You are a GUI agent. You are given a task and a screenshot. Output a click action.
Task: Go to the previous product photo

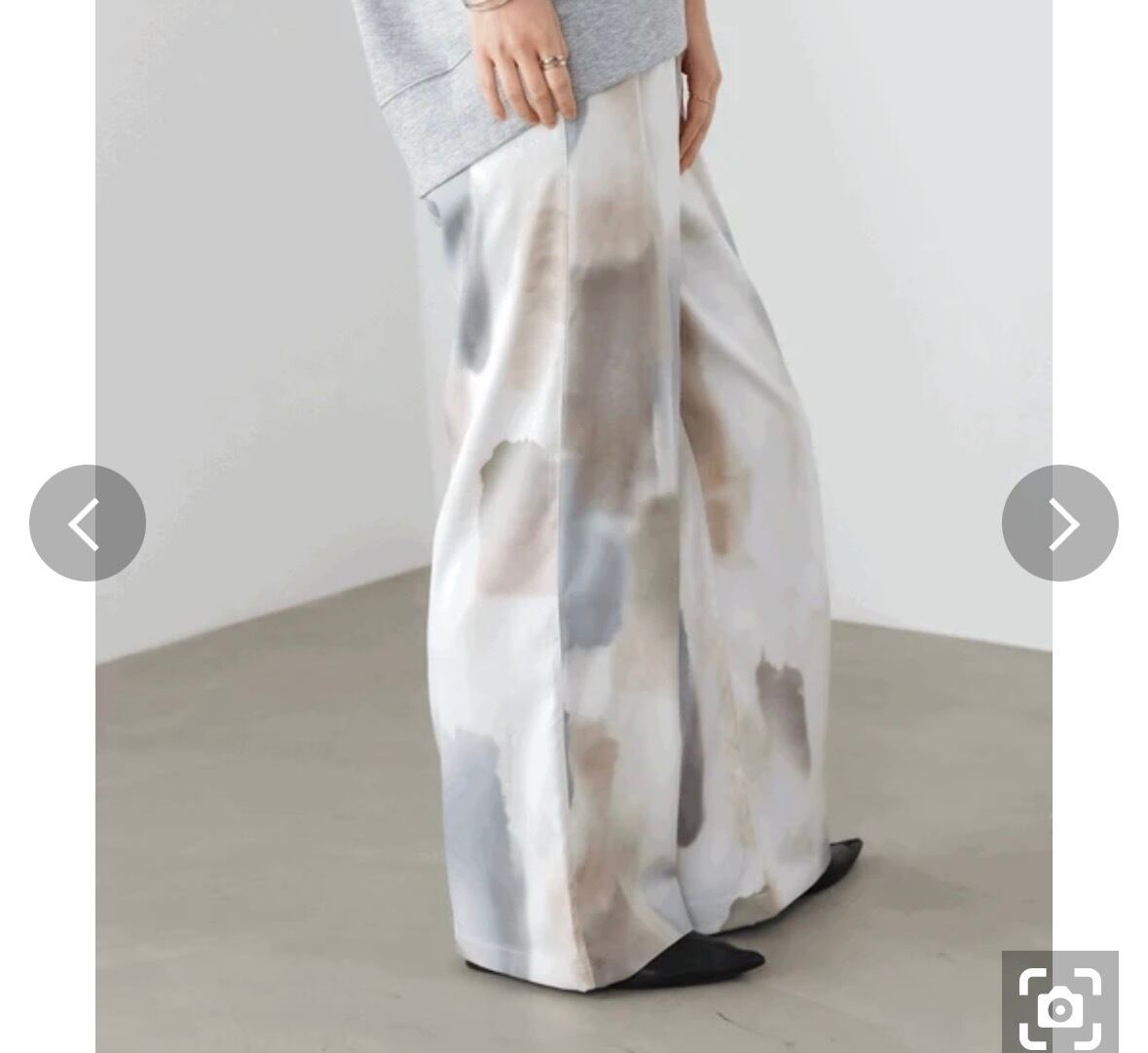pos(88,523)
